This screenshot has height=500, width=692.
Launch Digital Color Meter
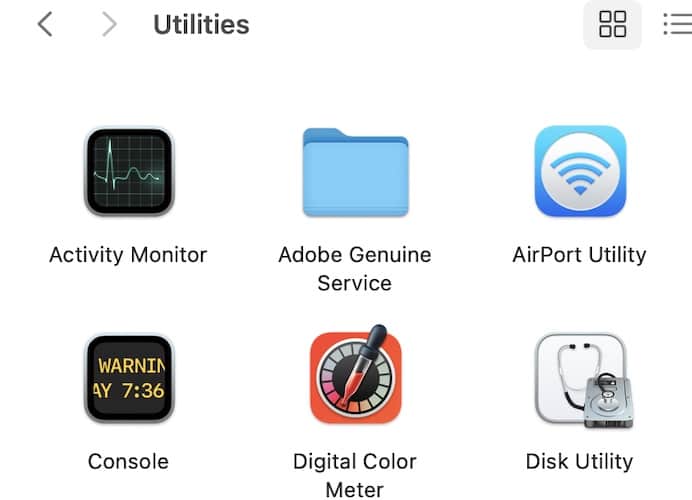point(355,378)
